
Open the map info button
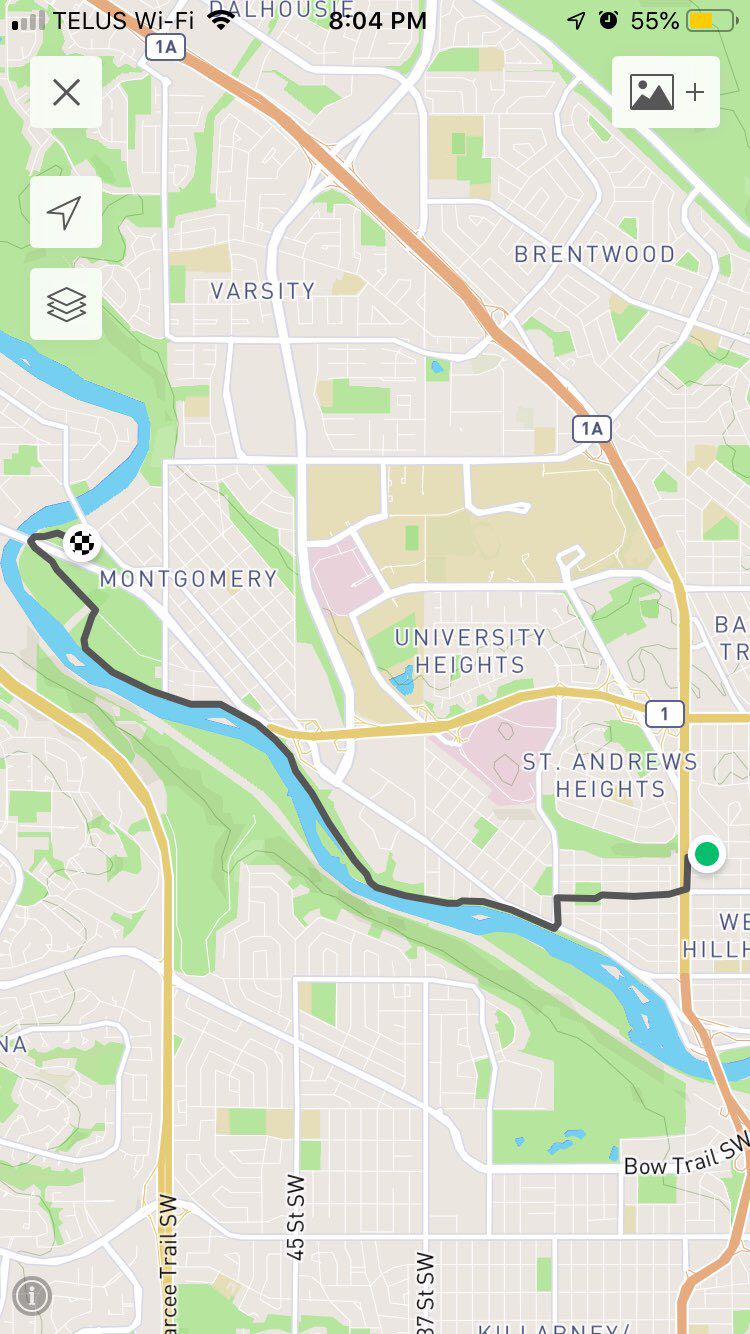click(32, 1296)
